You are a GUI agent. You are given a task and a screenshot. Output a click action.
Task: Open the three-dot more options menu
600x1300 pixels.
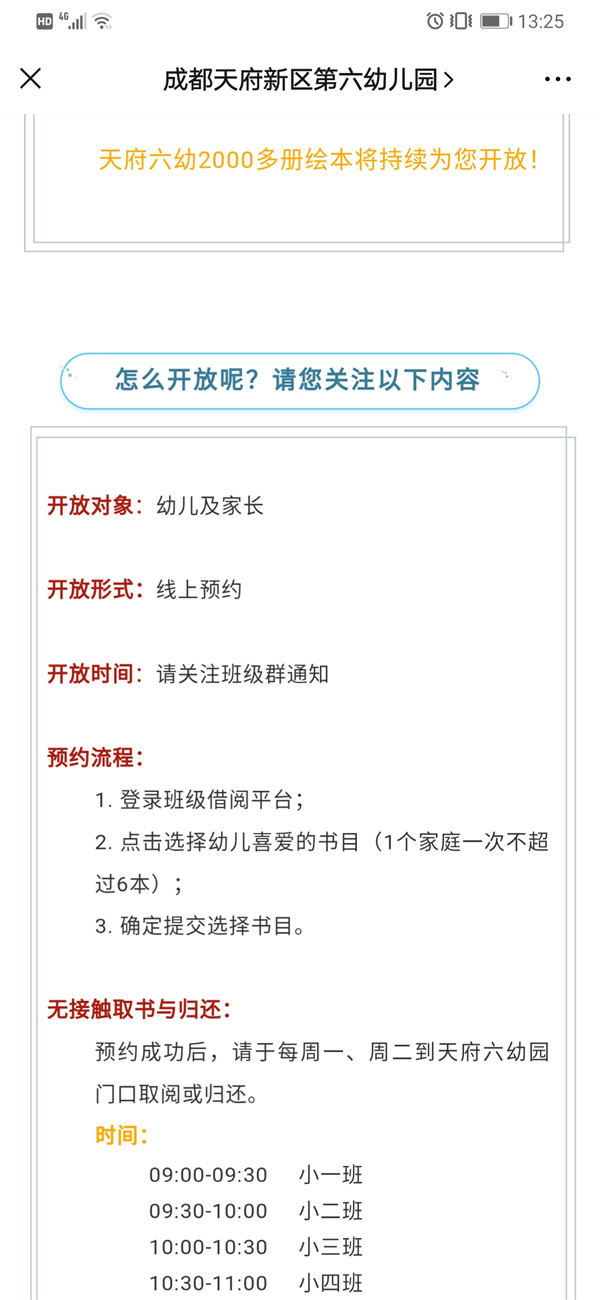coord(558,80)
